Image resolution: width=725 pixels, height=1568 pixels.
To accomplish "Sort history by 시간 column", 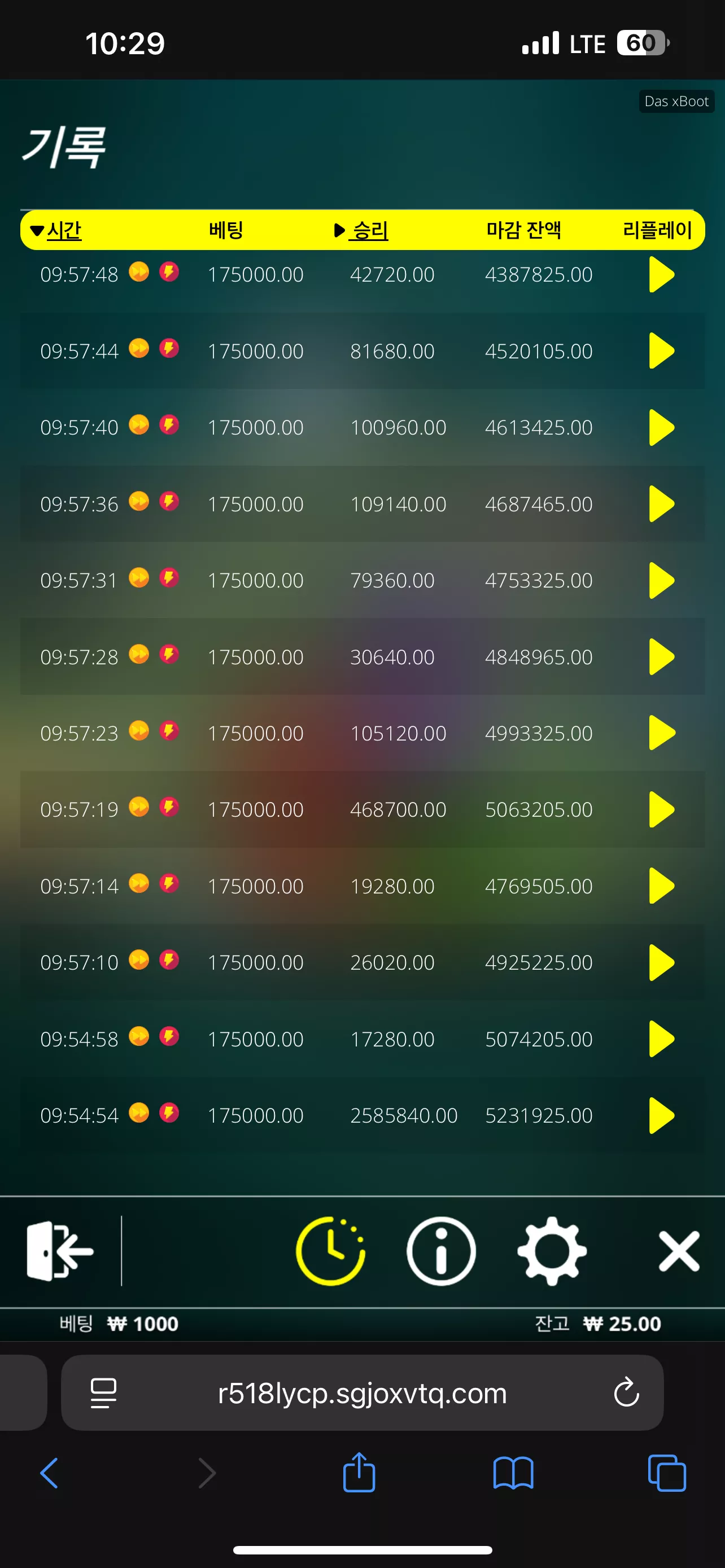I will 56,230.
